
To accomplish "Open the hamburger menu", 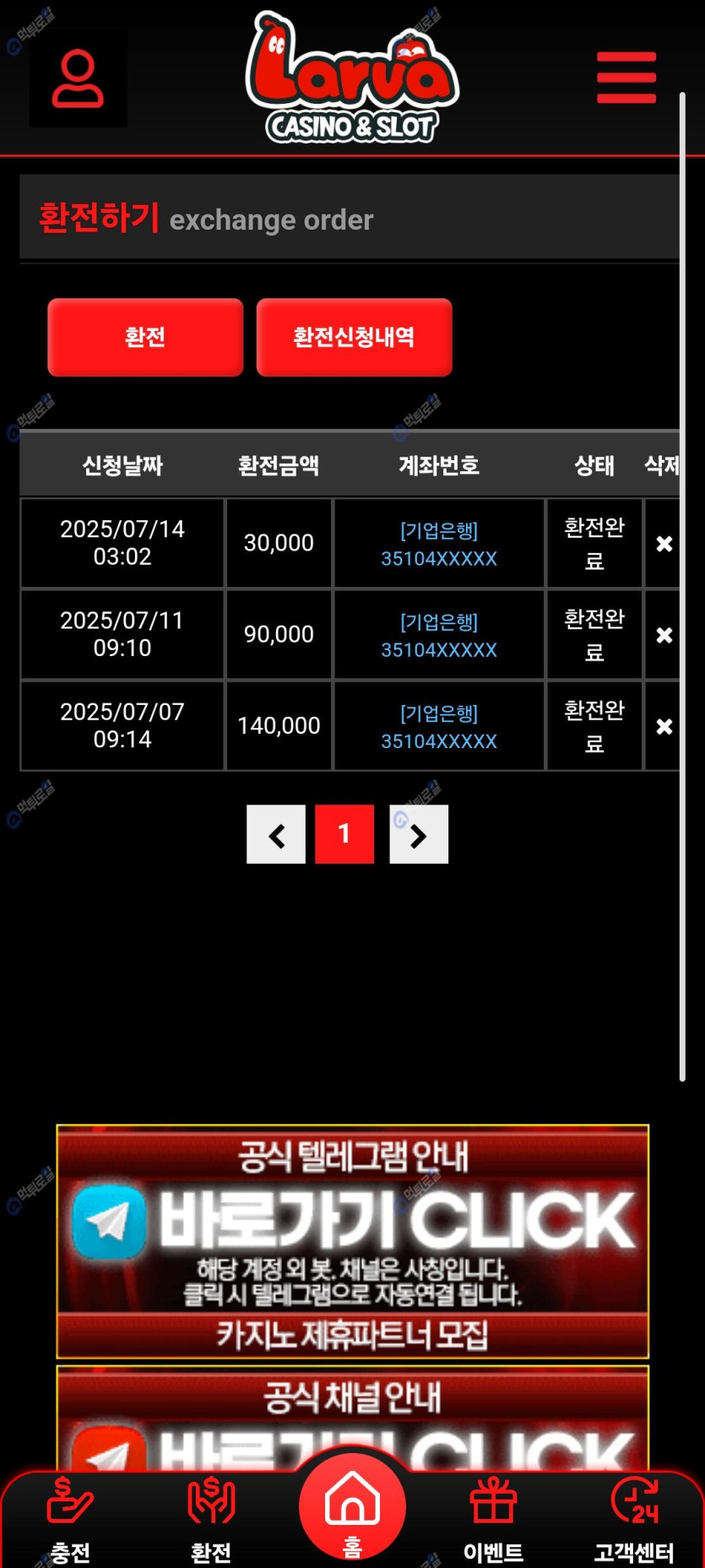I will [626, 78].
